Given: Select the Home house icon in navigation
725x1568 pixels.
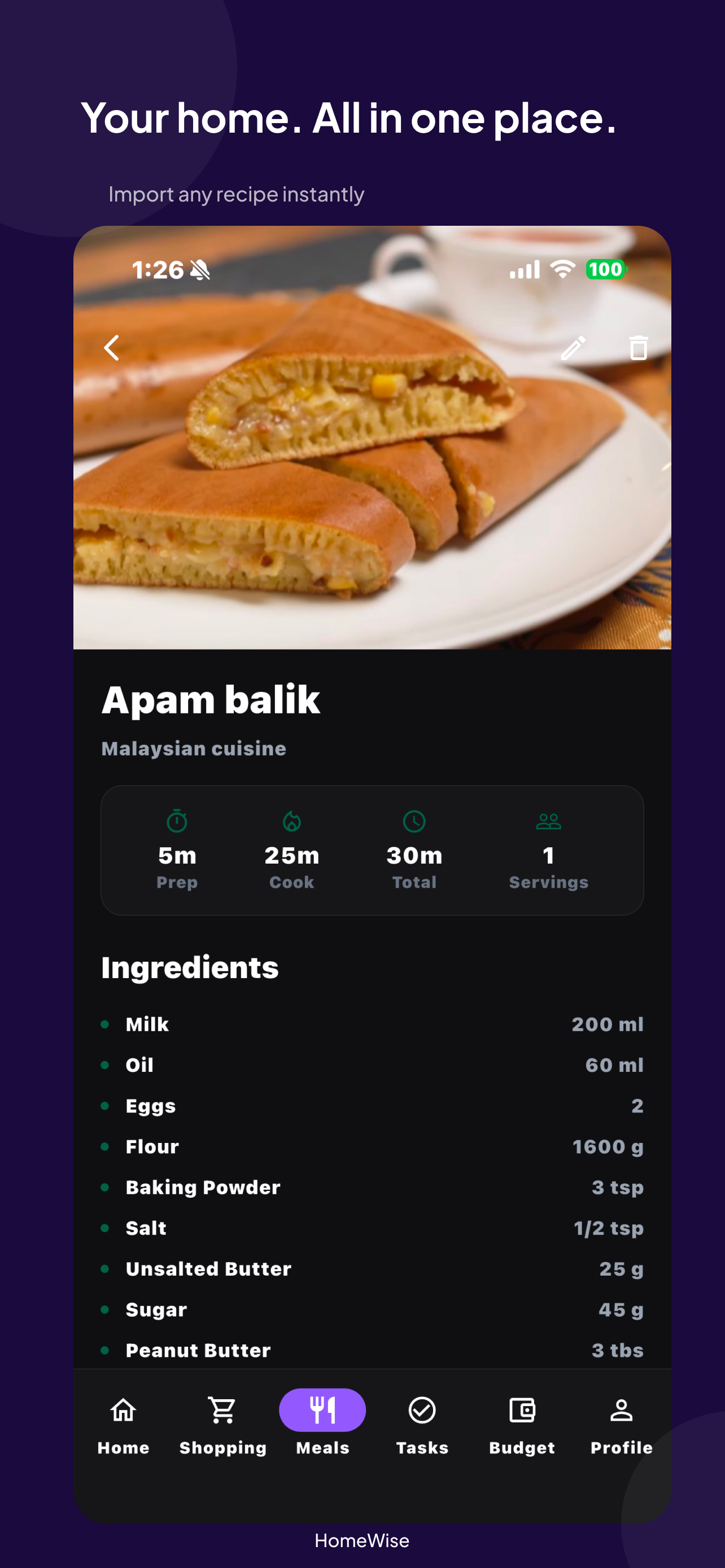Looking at the screenshot, I should point(123,1411).
